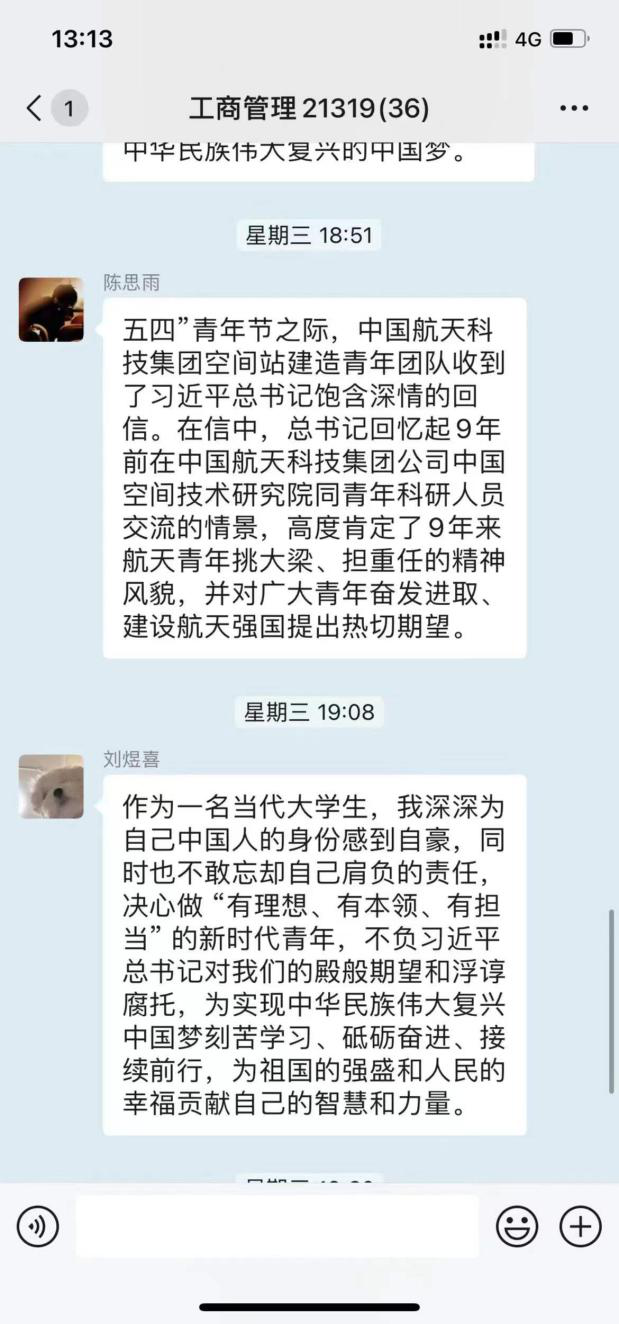Open 陈思雨's profile avatar
The image size is (619, 1324).
[51, 310]
